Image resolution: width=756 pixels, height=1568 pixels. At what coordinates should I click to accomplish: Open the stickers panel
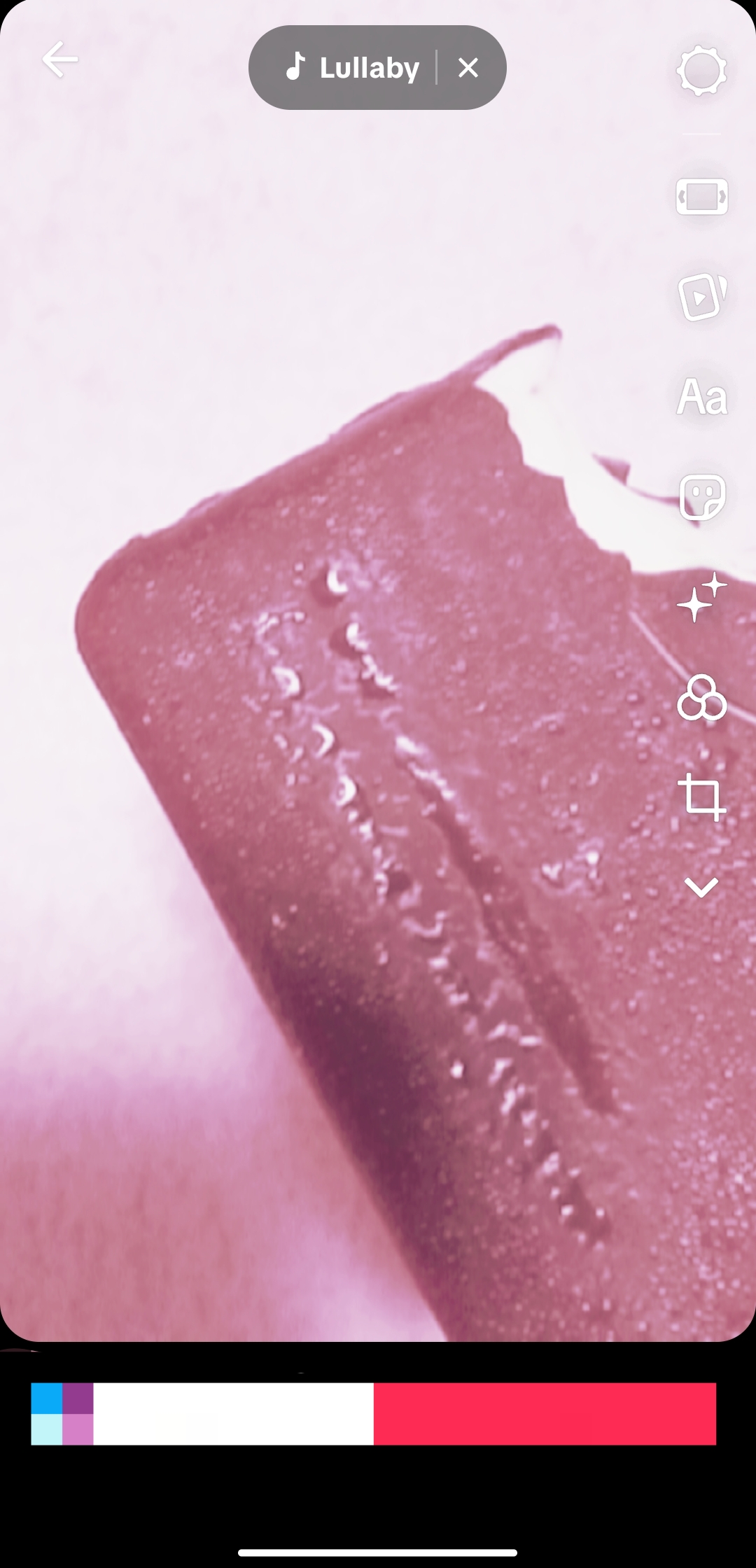click(x=701, y=496)
